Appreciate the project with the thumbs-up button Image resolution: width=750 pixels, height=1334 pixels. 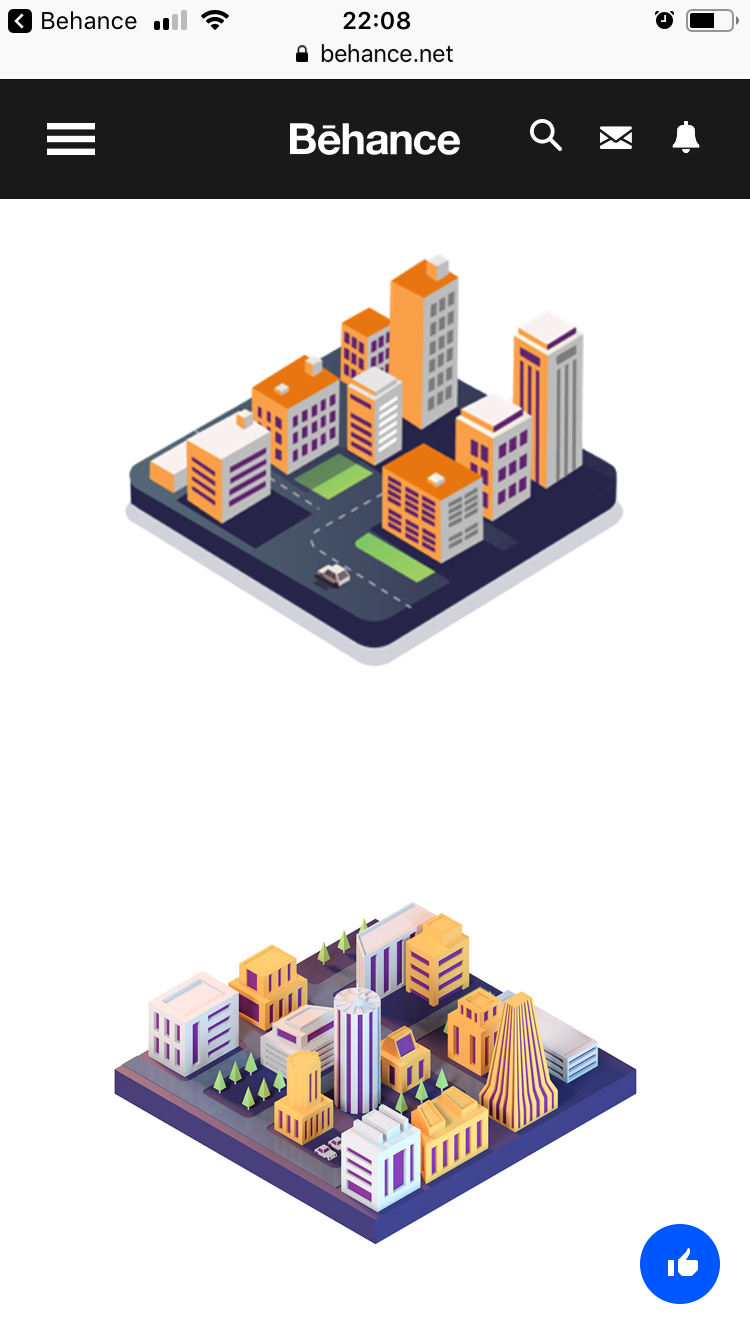tap(680, 1264)
